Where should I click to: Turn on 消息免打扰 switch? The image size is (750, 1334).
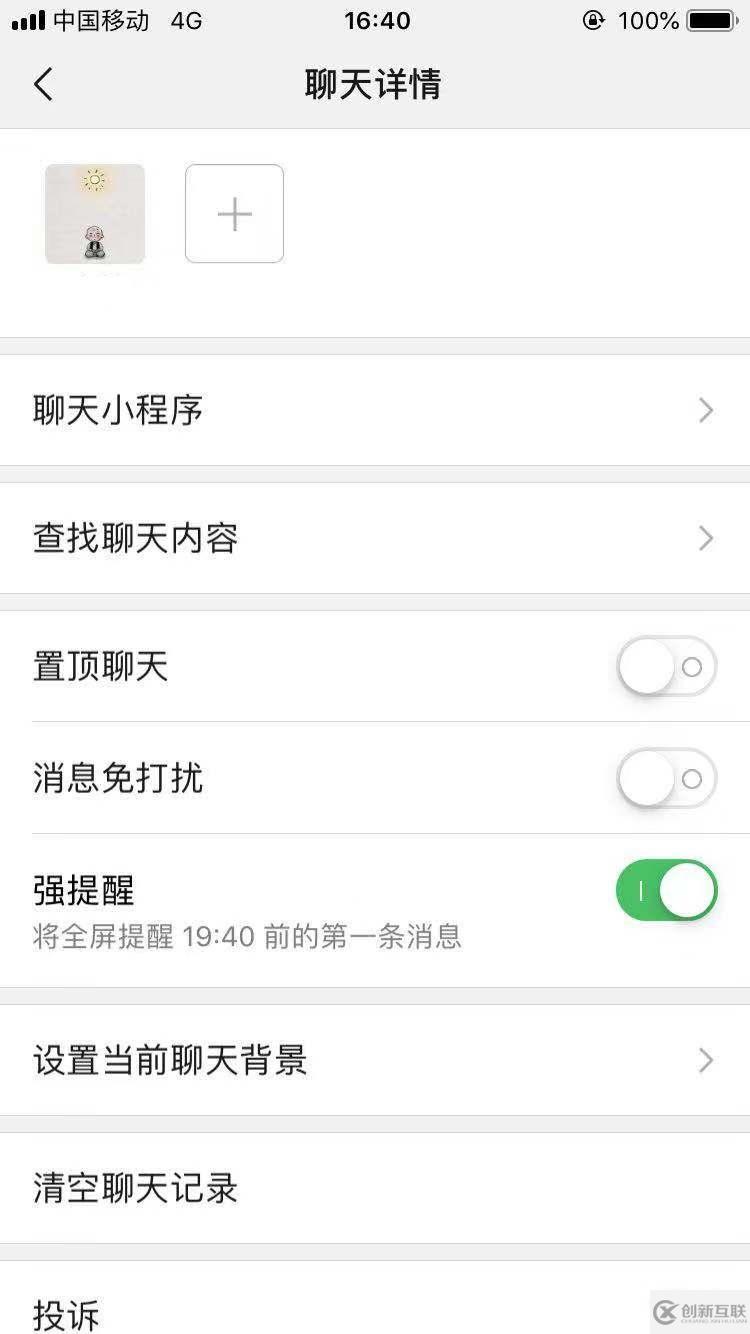point(666,779)
